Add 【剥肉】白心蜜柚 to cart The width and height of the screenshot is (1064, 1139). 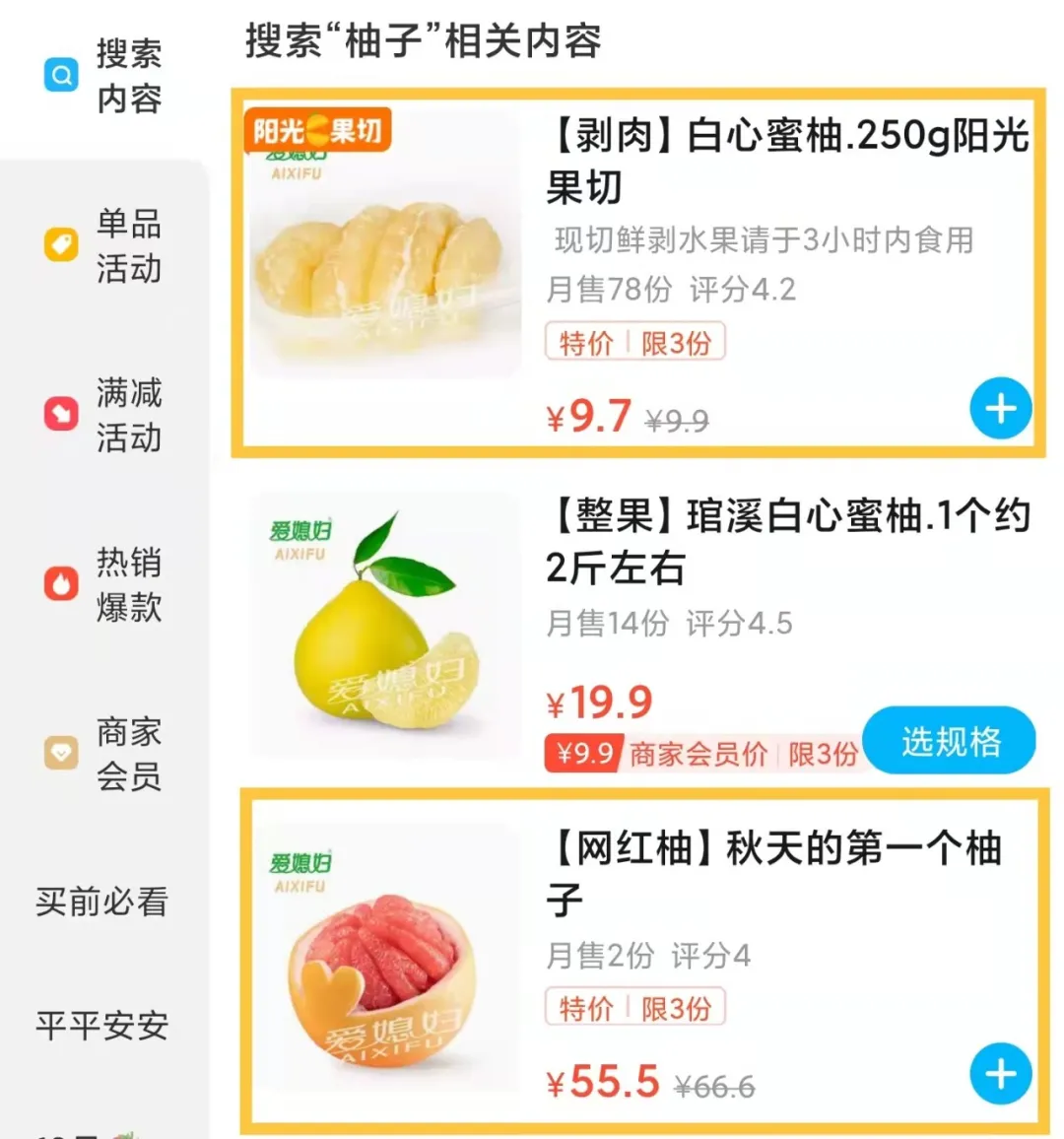1000,408
